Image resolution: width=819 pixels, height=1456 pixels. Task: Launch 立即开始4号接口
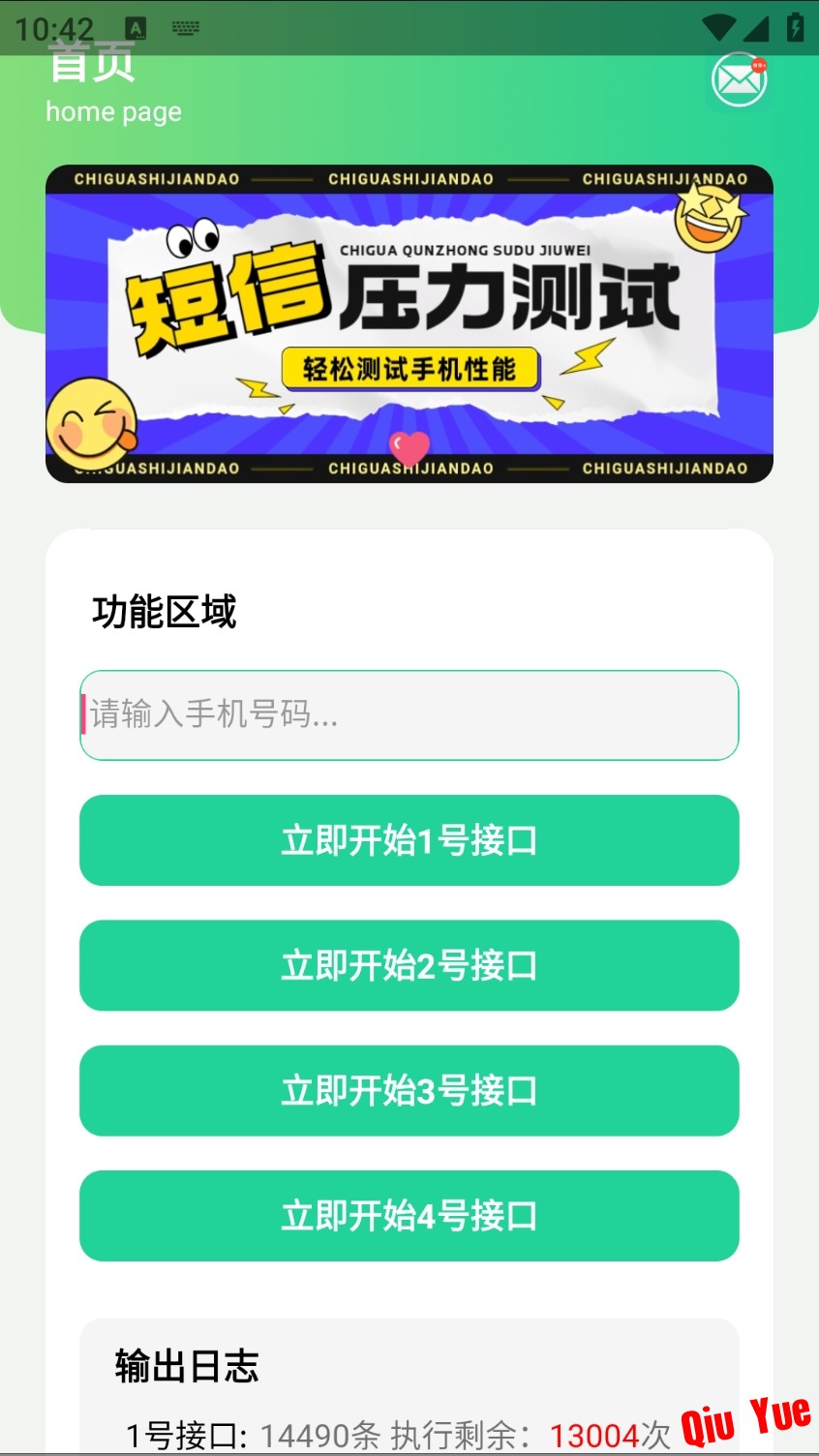tap(409, 1216)
